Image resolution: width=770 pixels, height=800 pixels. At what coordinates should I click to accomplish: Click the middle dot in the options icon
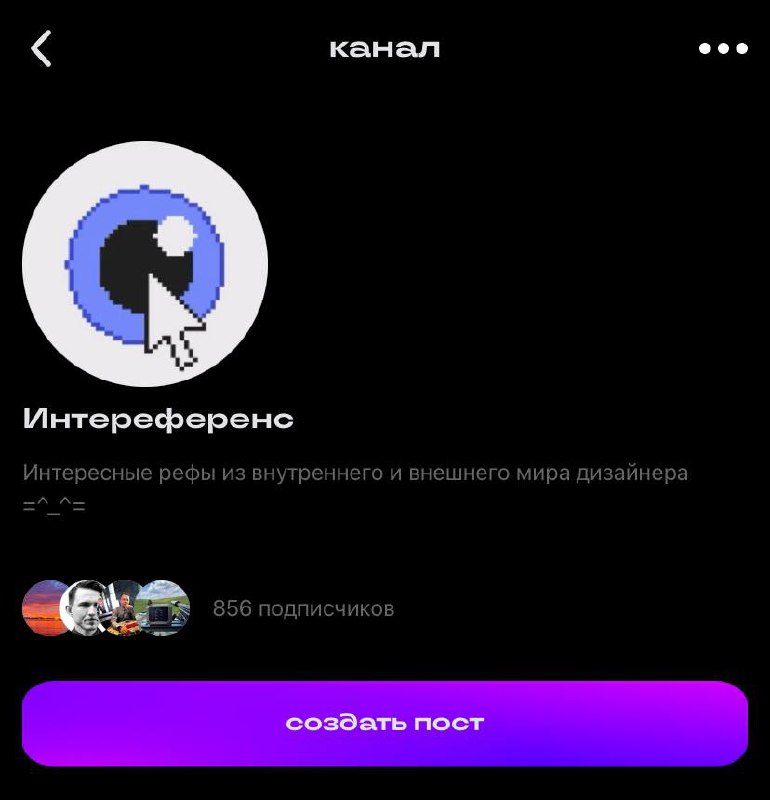[725, 47]
